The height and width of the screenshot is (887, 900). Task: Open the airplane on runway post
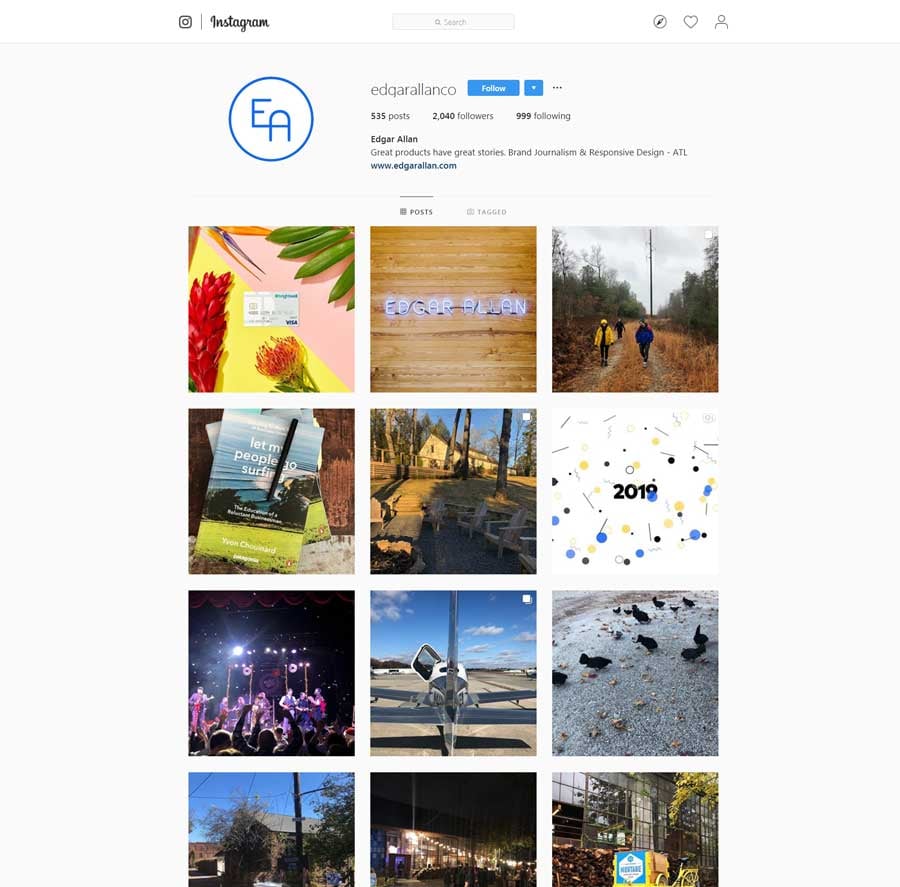(x=453, y=673)
